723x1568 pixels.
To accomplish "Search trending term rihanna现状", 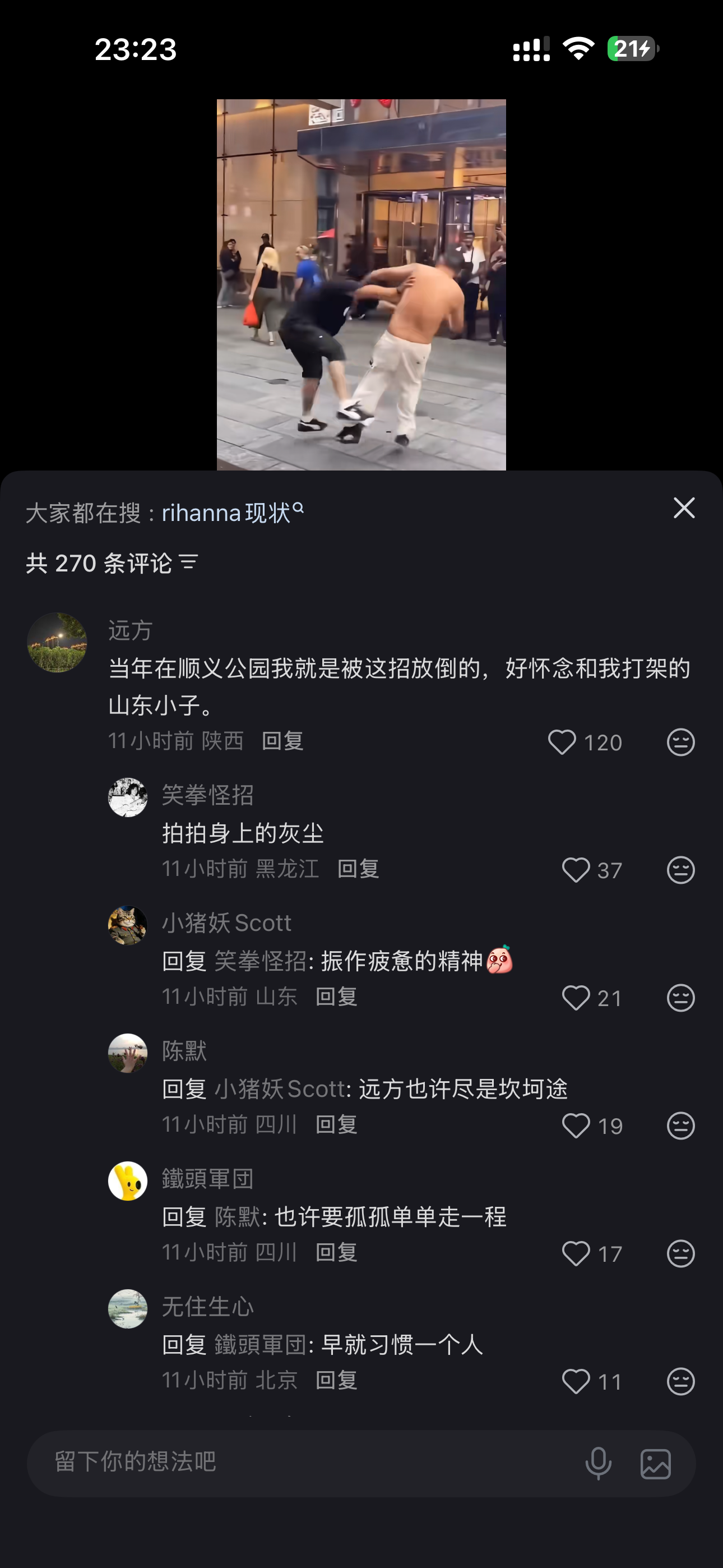I will pos(233,513).
